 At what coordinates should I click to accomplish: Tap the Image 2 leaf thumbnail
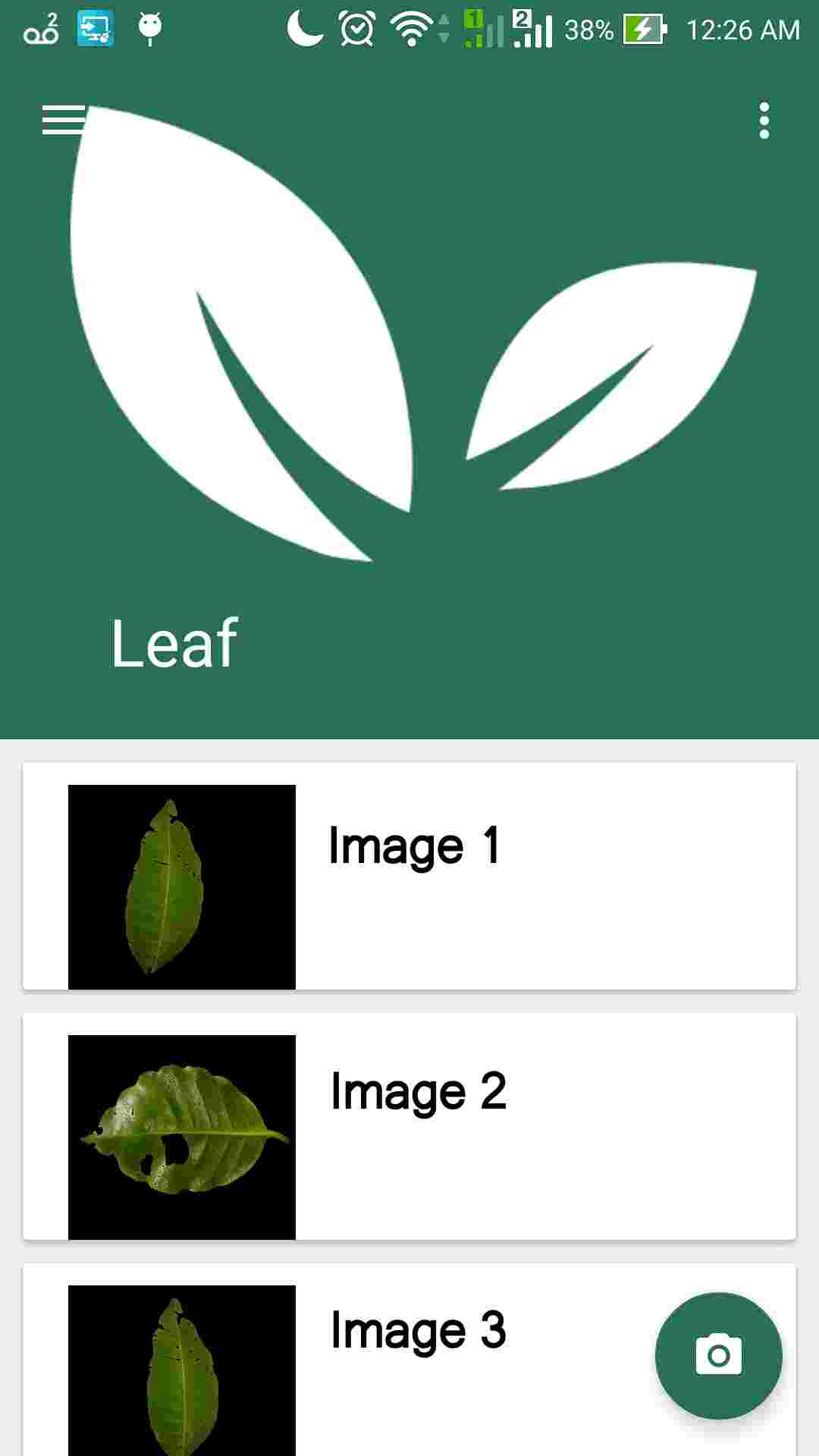tap(181, 1134)
